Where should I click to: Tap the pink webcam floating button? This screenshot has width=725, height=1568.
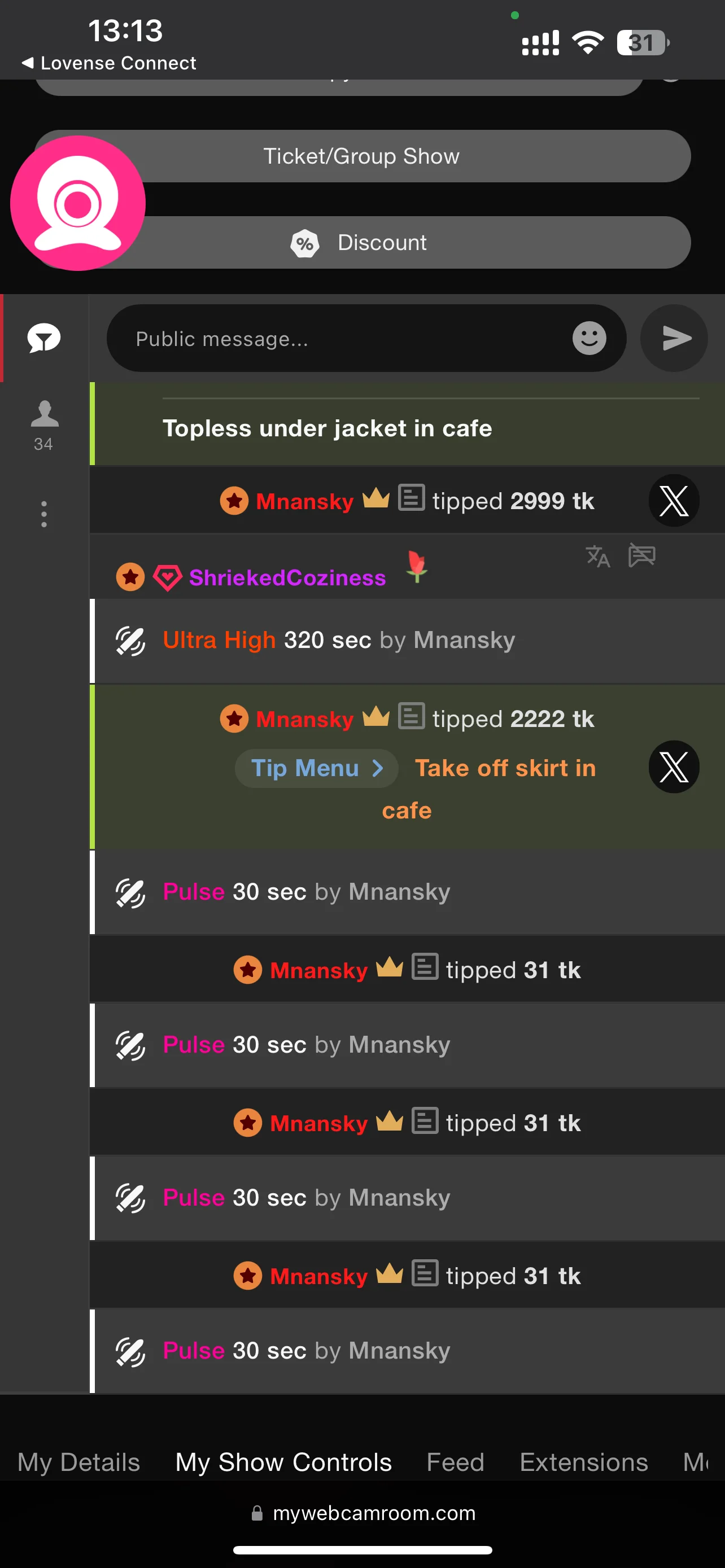pos(78,203)
